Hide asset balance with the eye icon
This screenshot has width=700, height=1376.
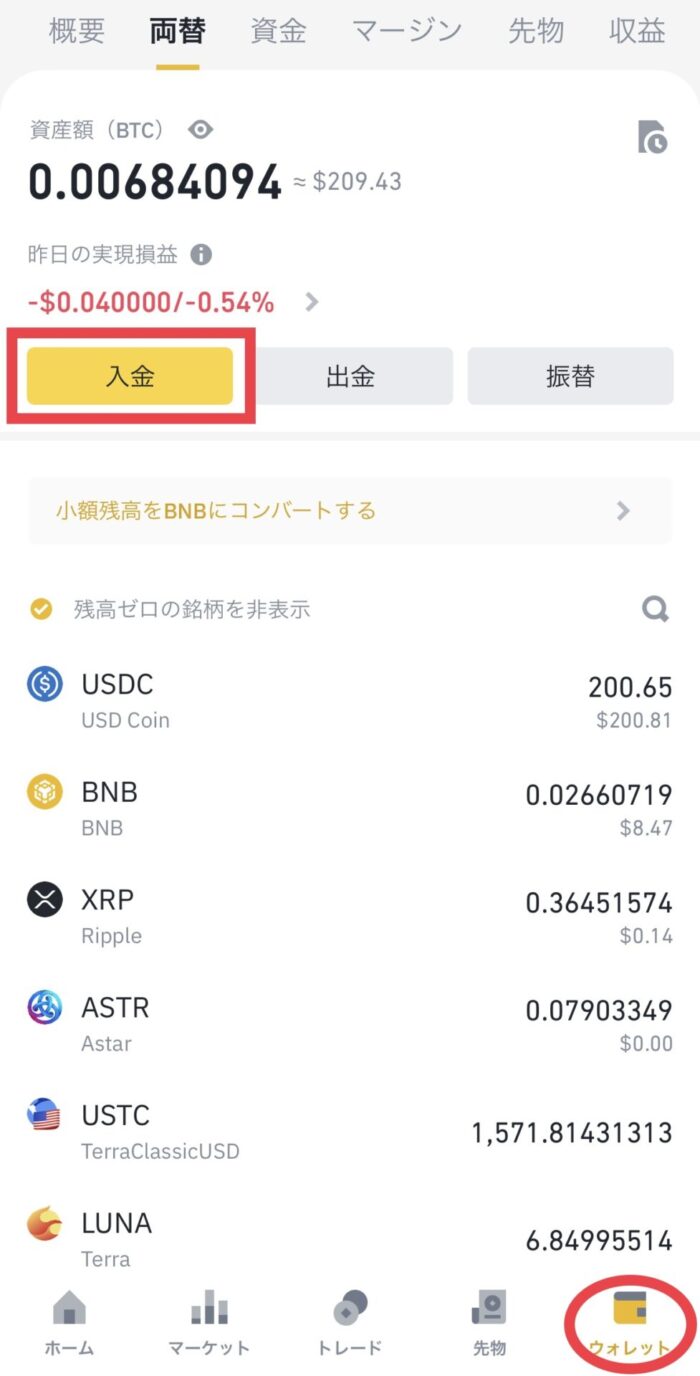(202, 130)
